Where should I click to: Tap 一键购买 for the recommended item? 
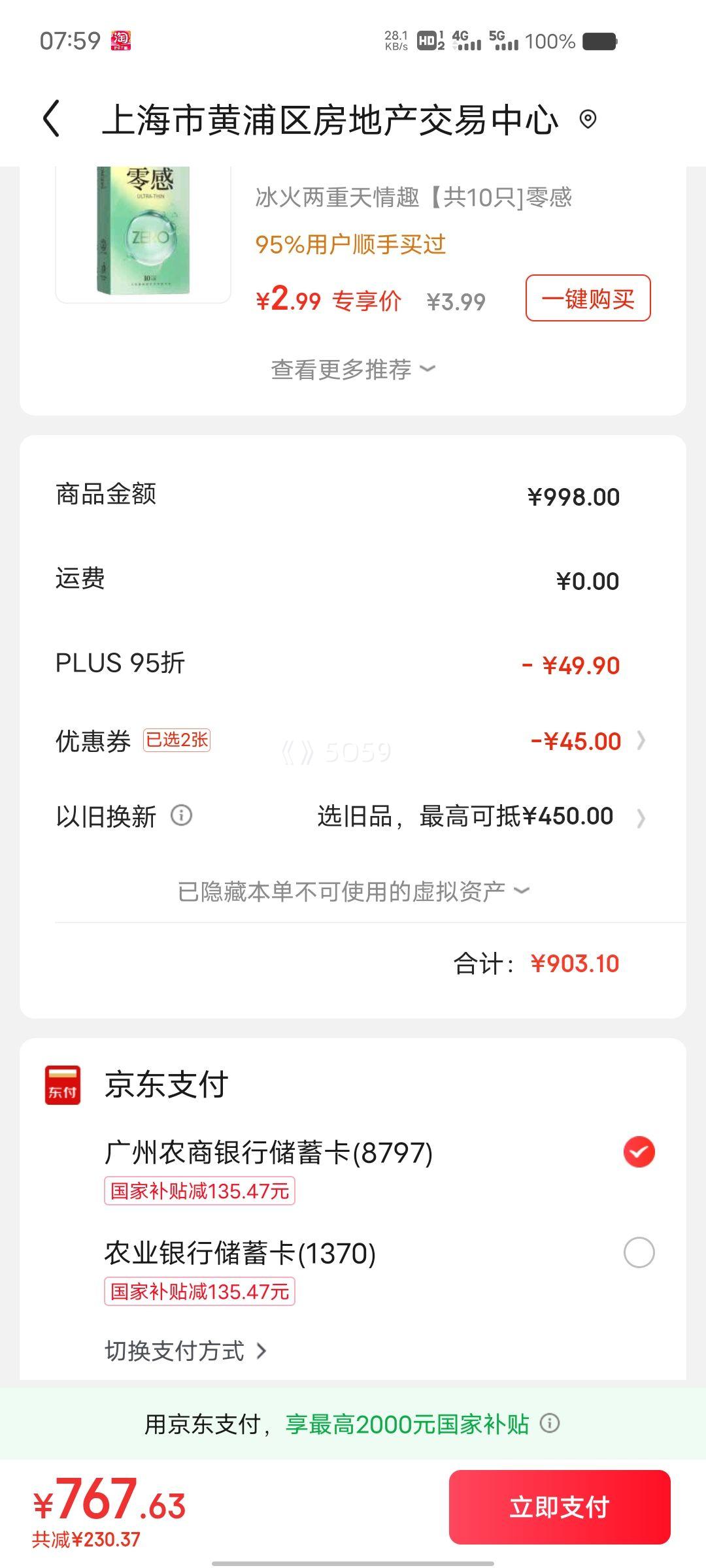588,298
